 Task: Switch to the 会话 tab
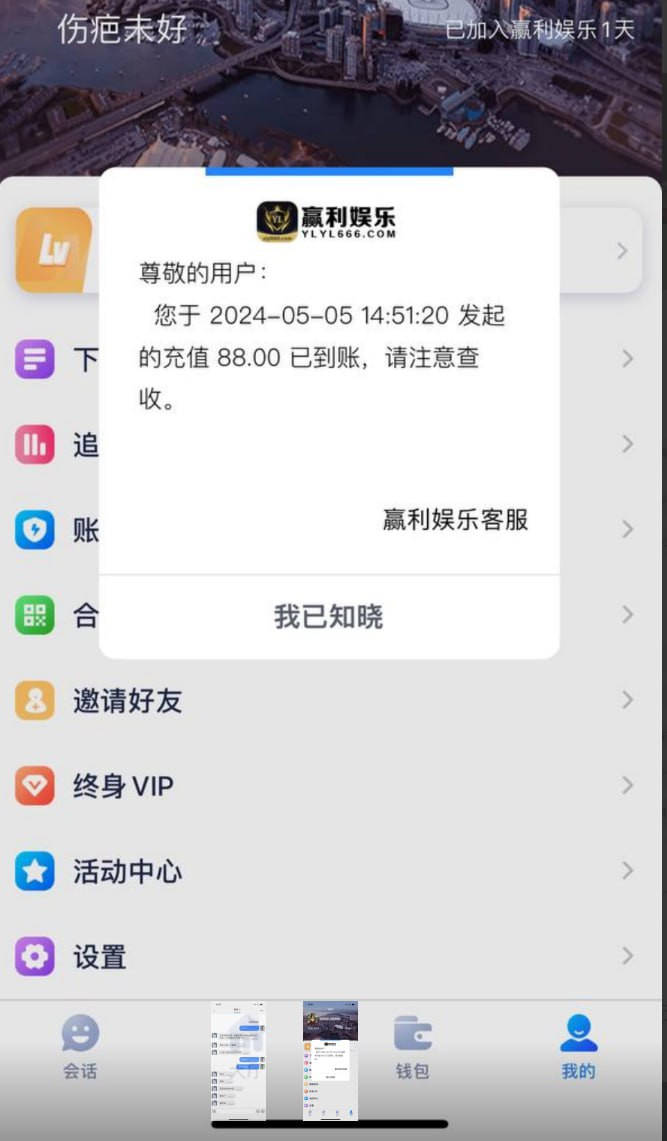coord(80,1046)
